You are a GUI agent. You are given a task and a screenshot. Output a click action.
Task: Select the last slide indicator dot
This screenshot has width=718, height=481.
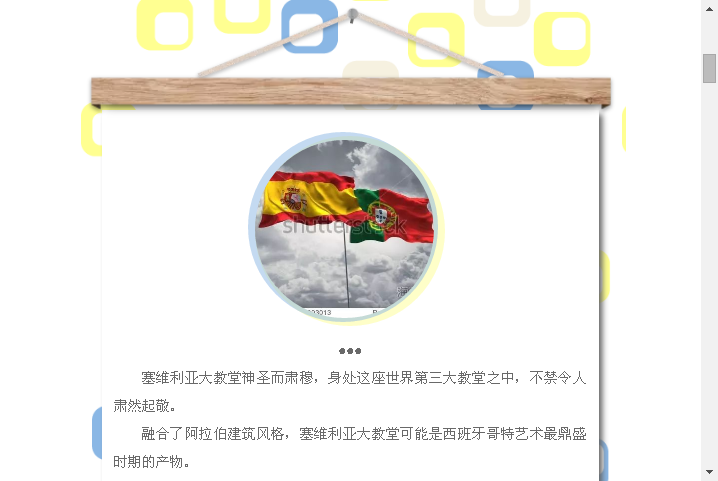coord(358,351)
